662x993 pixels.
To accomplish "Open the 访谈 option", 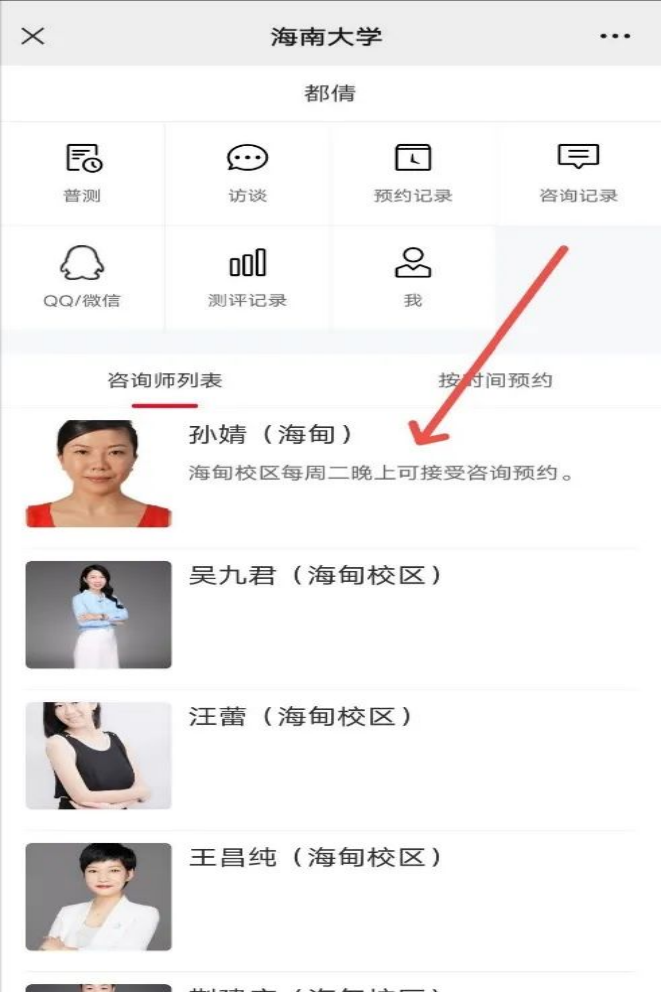I will point(247,173).
